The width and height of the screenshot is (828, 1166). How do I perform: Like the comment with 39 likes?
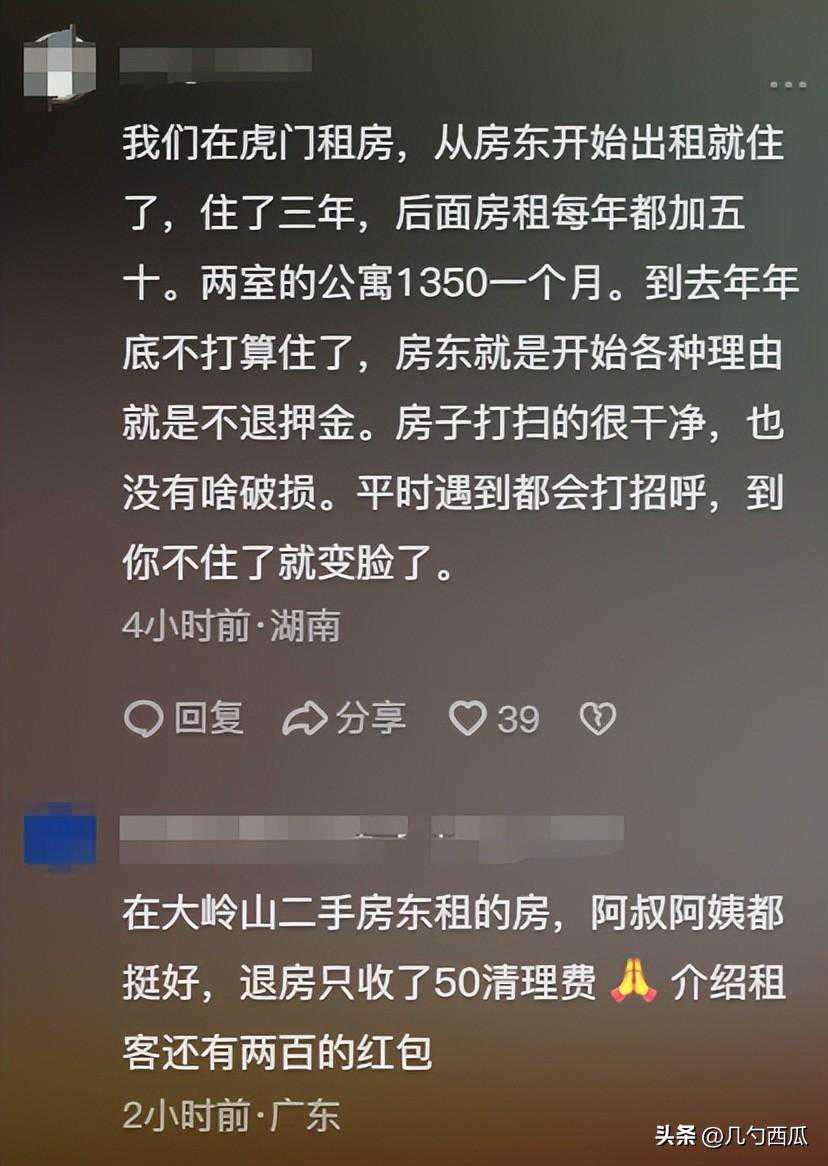(469, 718)
